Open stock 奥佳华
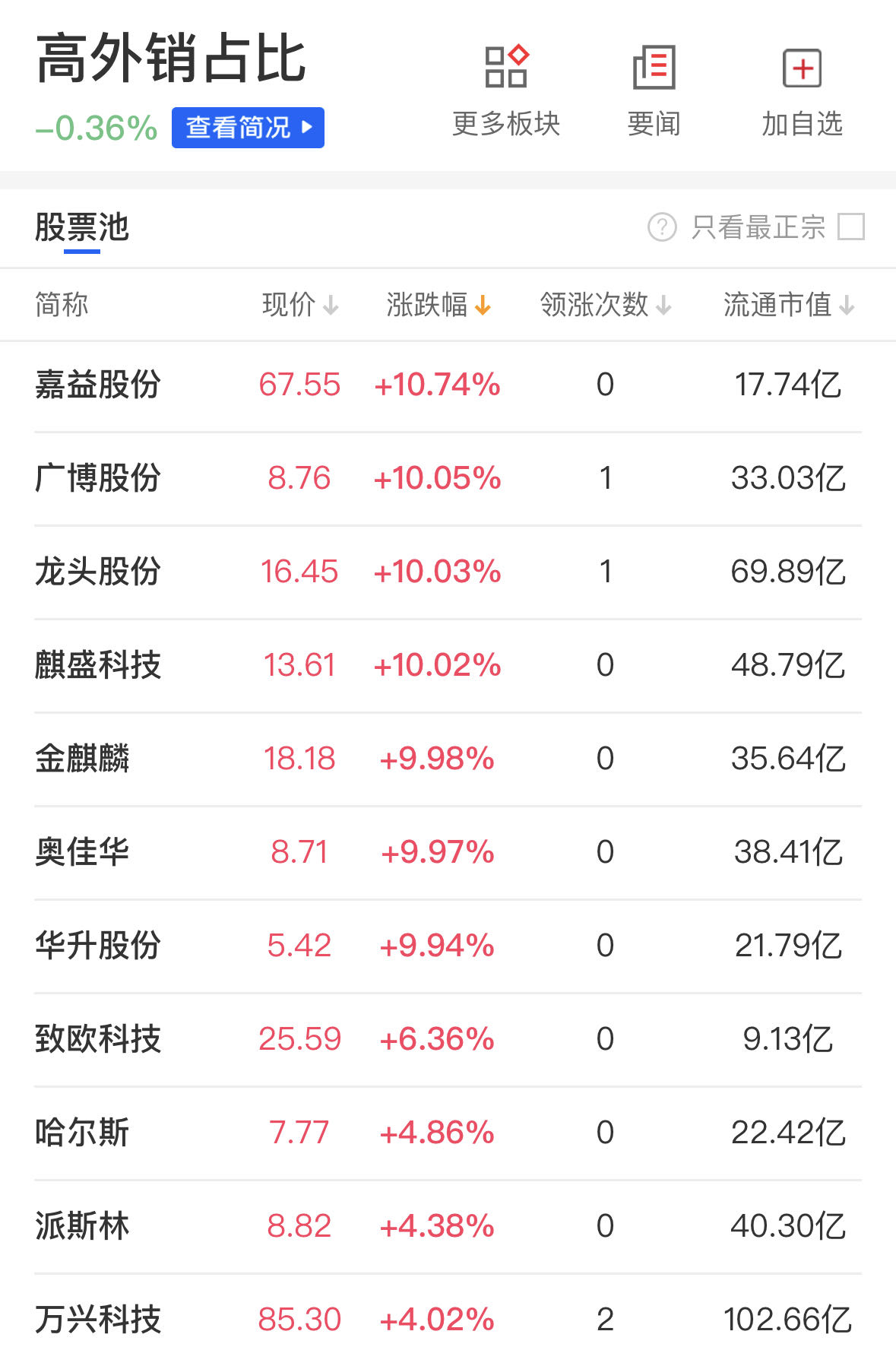This screenshot has width=896, height=1366. coord(82,852)
